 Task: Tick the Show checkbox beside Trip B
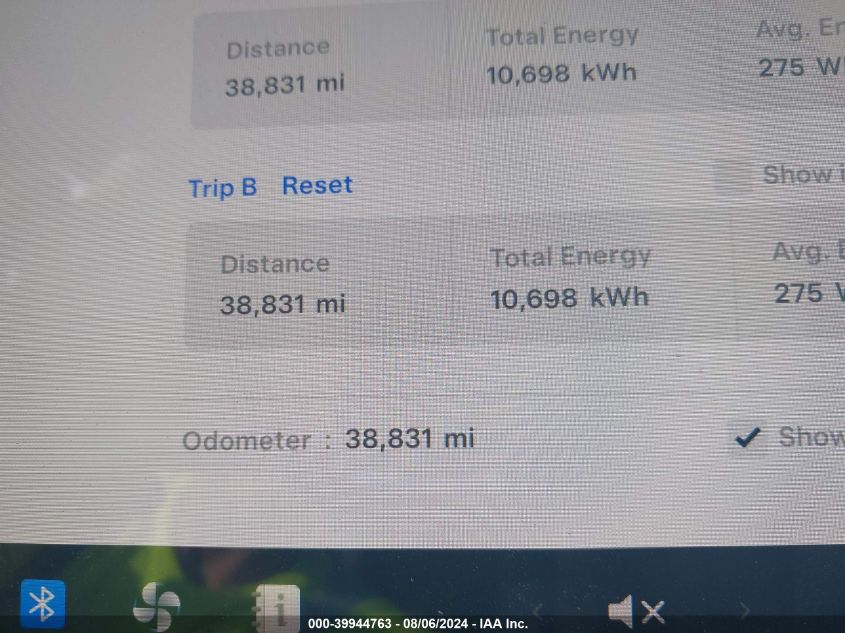(733, 176)
